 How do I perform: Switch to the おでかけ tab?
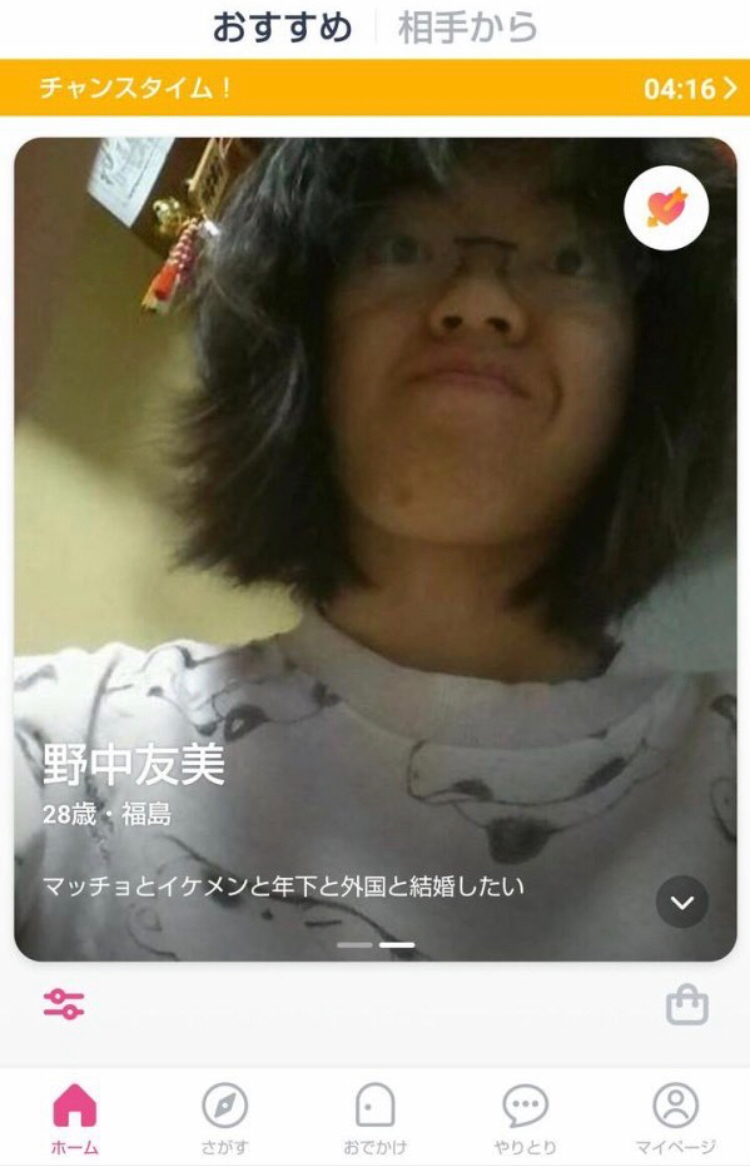tap(375, 1118)
